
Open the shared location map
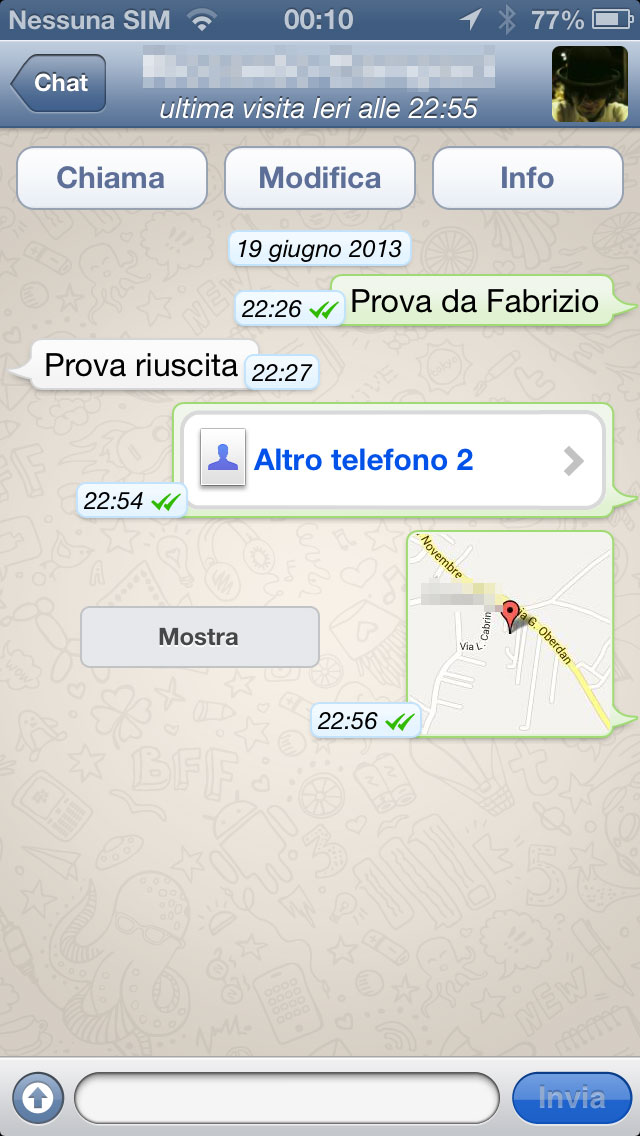(510, 634)
